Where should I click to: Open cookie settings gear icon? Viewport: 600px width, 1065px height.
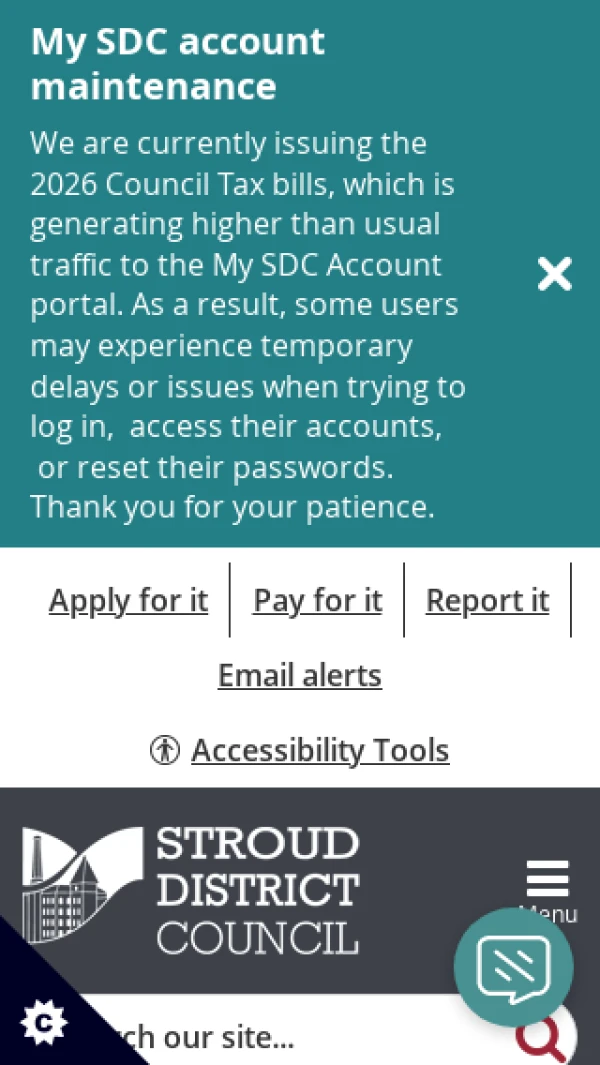click(x=43, y=1022)
